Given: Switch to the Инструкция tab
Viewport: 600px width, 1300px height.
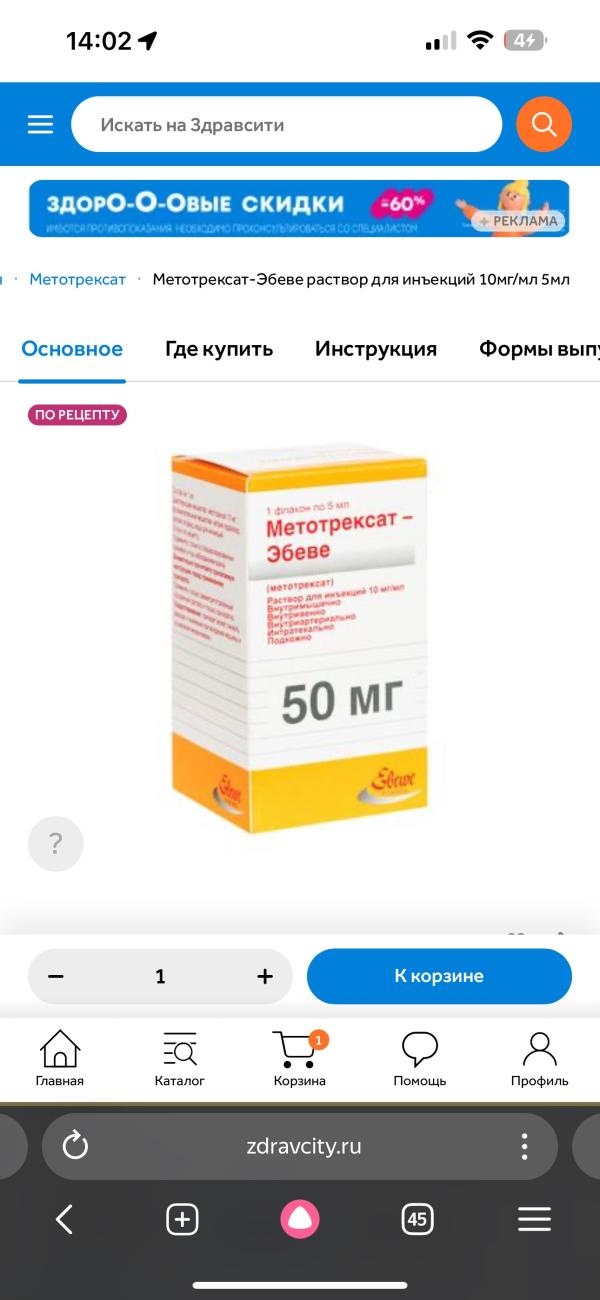Looking at the screenshot, I should (376, 349).
